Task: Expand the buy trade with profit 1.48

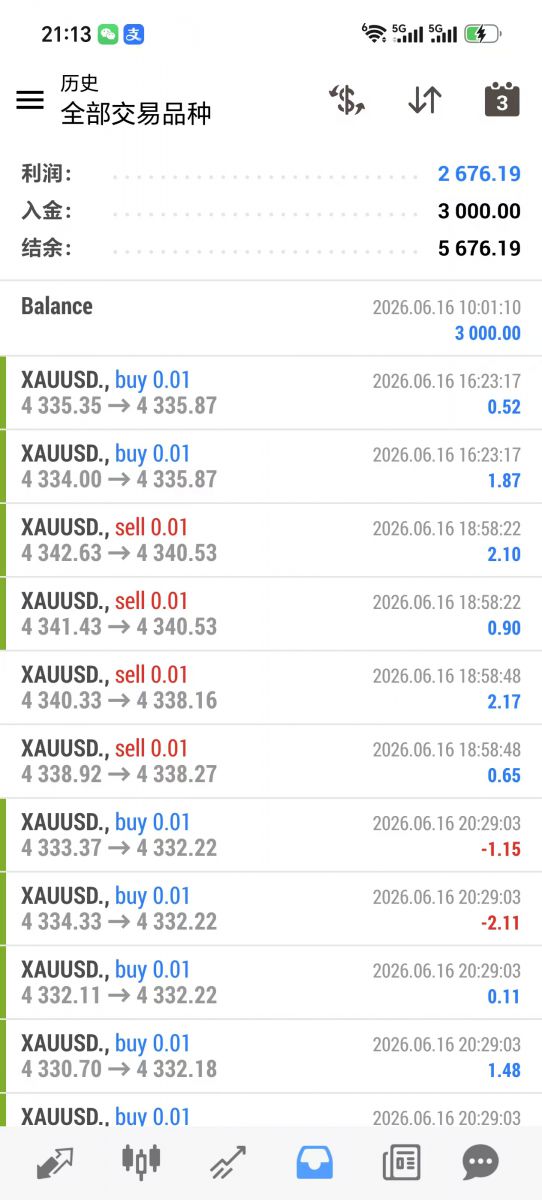Action: 271,1056
